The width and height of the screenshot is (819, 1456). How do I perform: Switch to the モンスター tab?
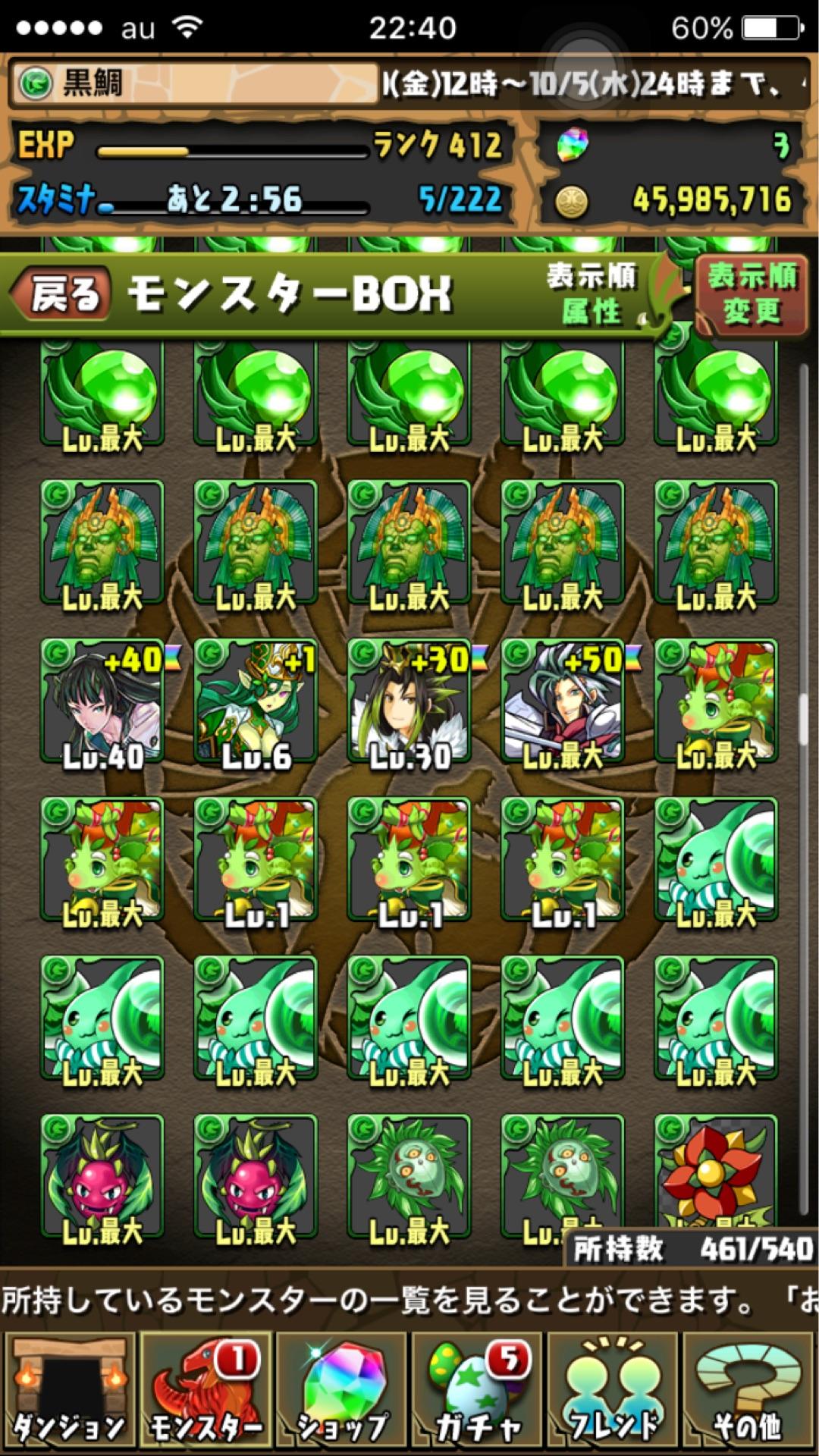pos(206,1391)
